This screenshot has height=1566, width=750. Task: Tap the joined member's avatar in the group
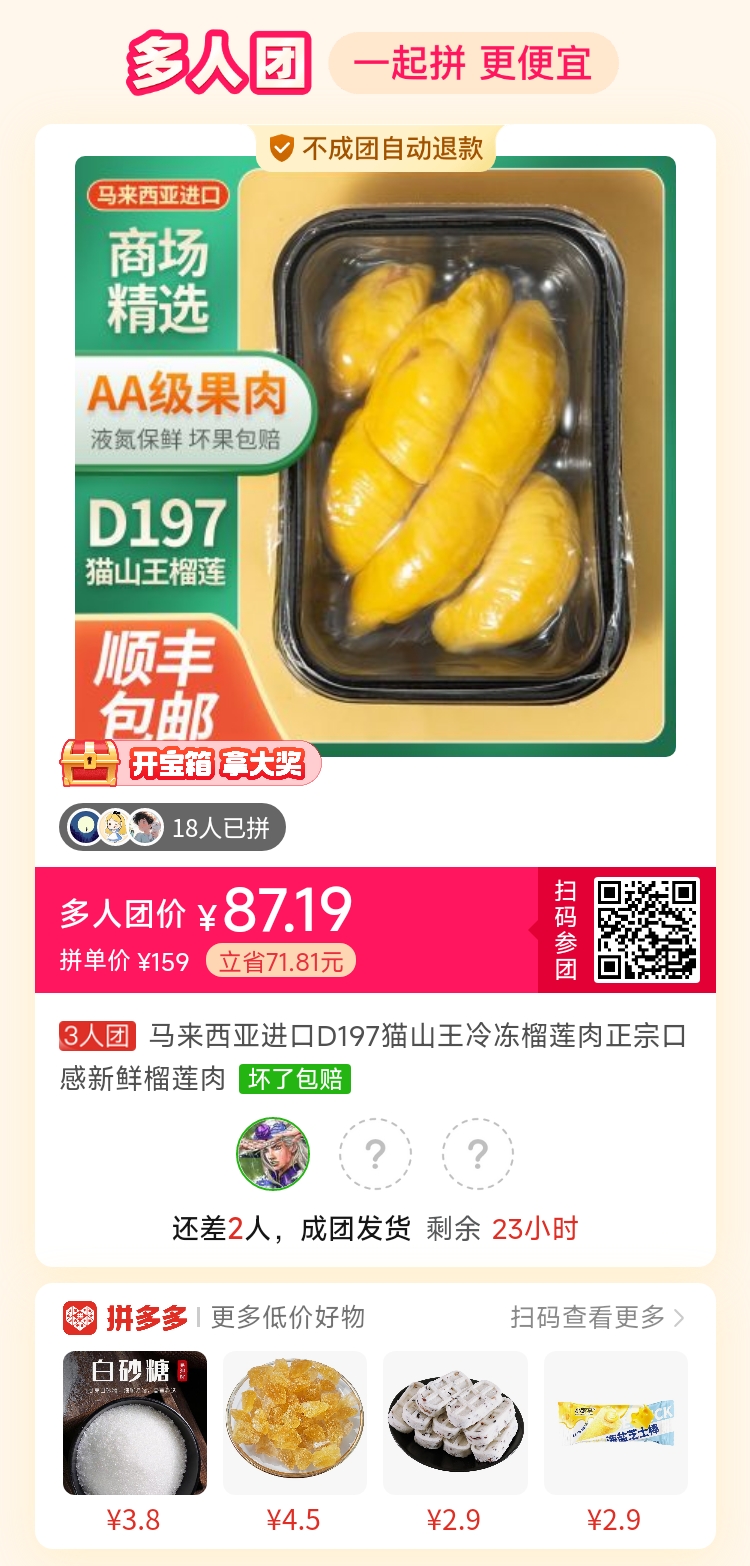pos(272,1153)
